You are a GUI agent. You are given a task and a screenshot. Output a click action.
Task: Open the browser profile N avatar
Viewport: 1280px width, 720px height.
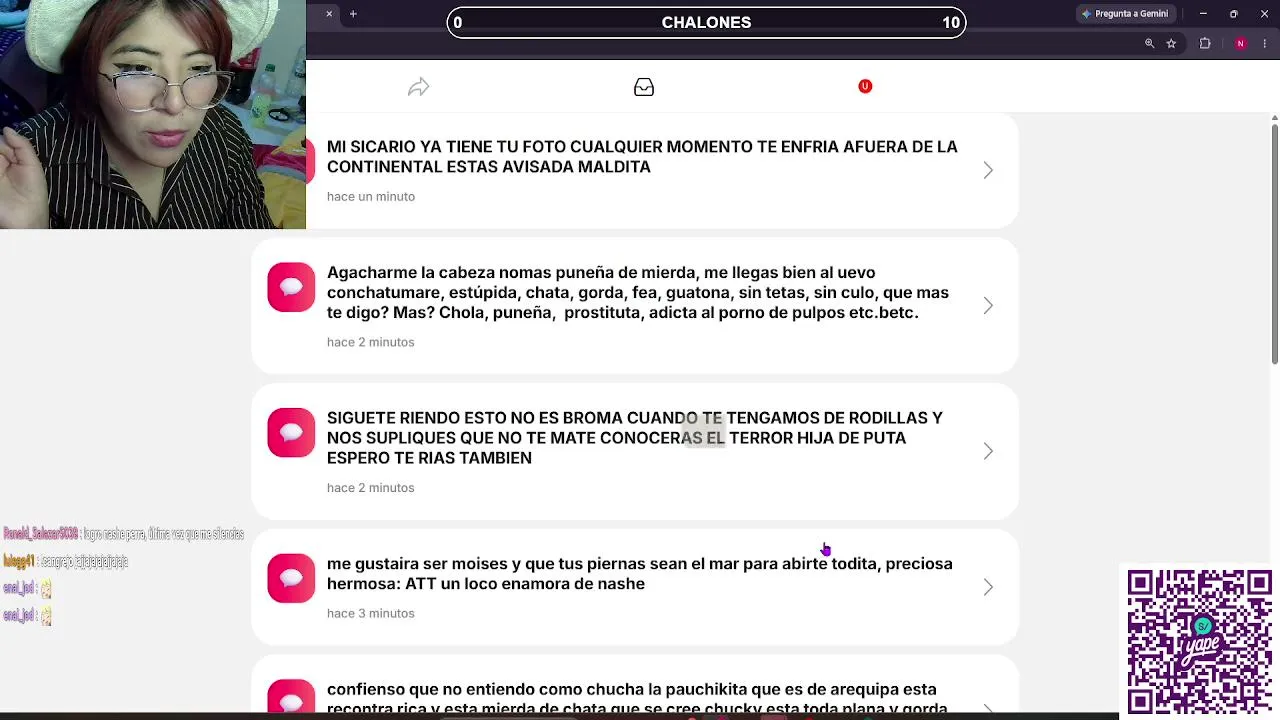(1241, 44)
